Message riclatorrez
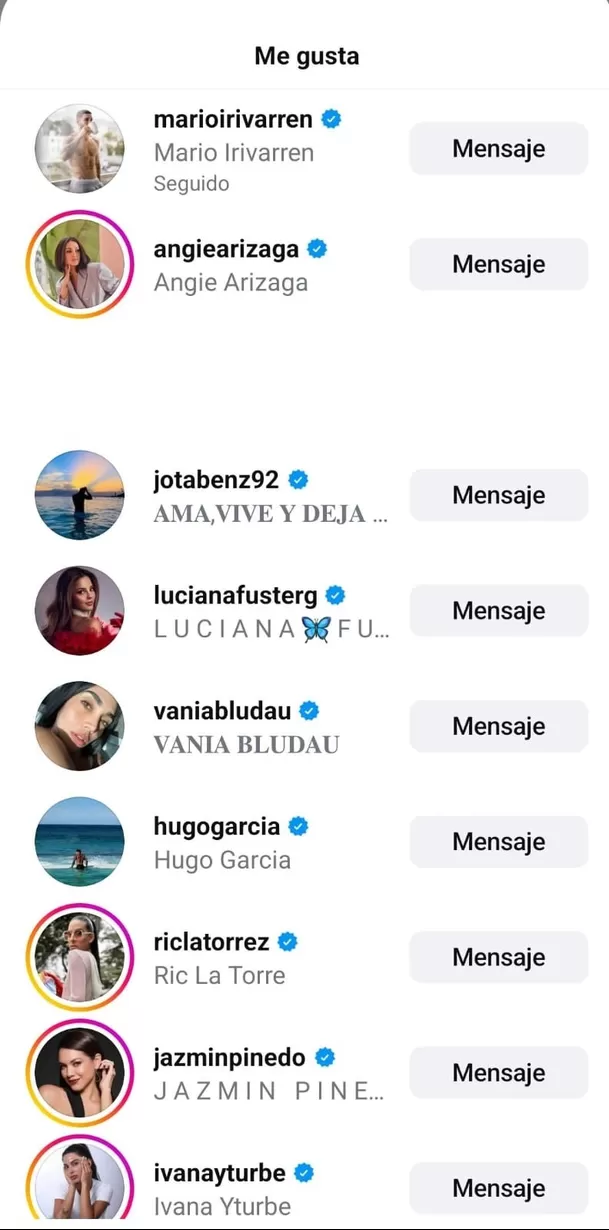 coord(499,957)
